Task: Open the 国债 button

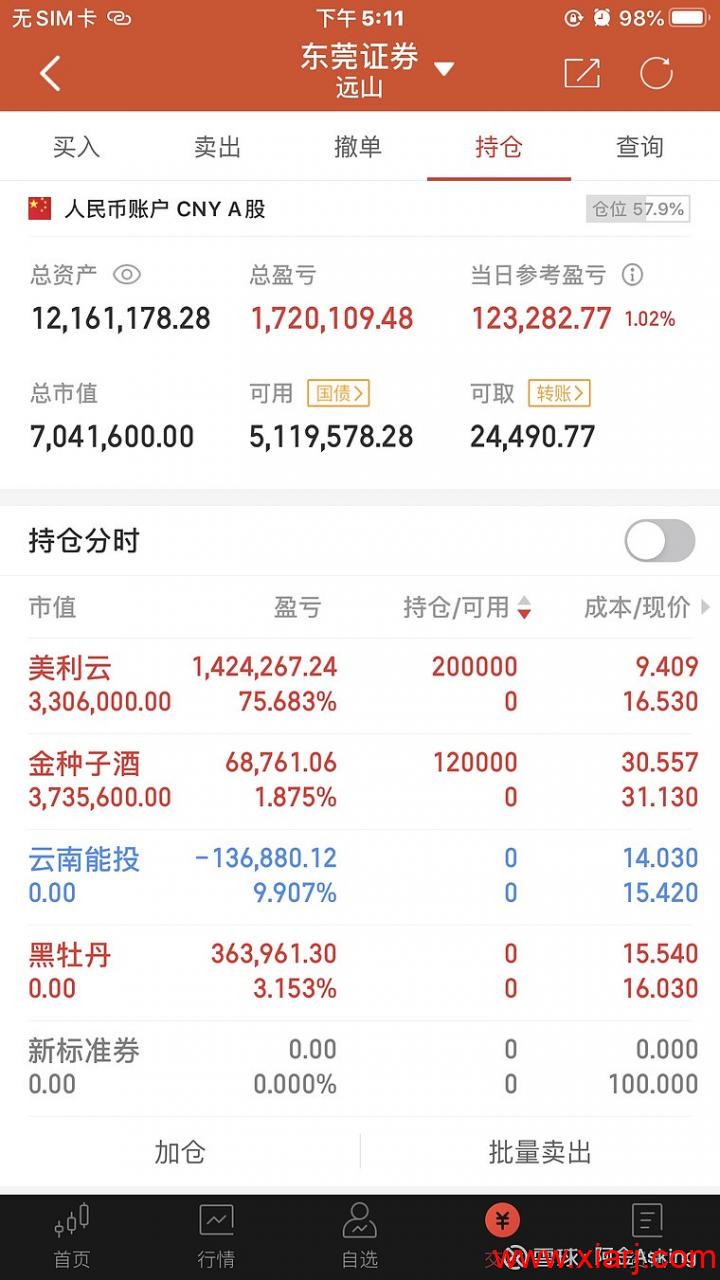Action: pos(338,393)
